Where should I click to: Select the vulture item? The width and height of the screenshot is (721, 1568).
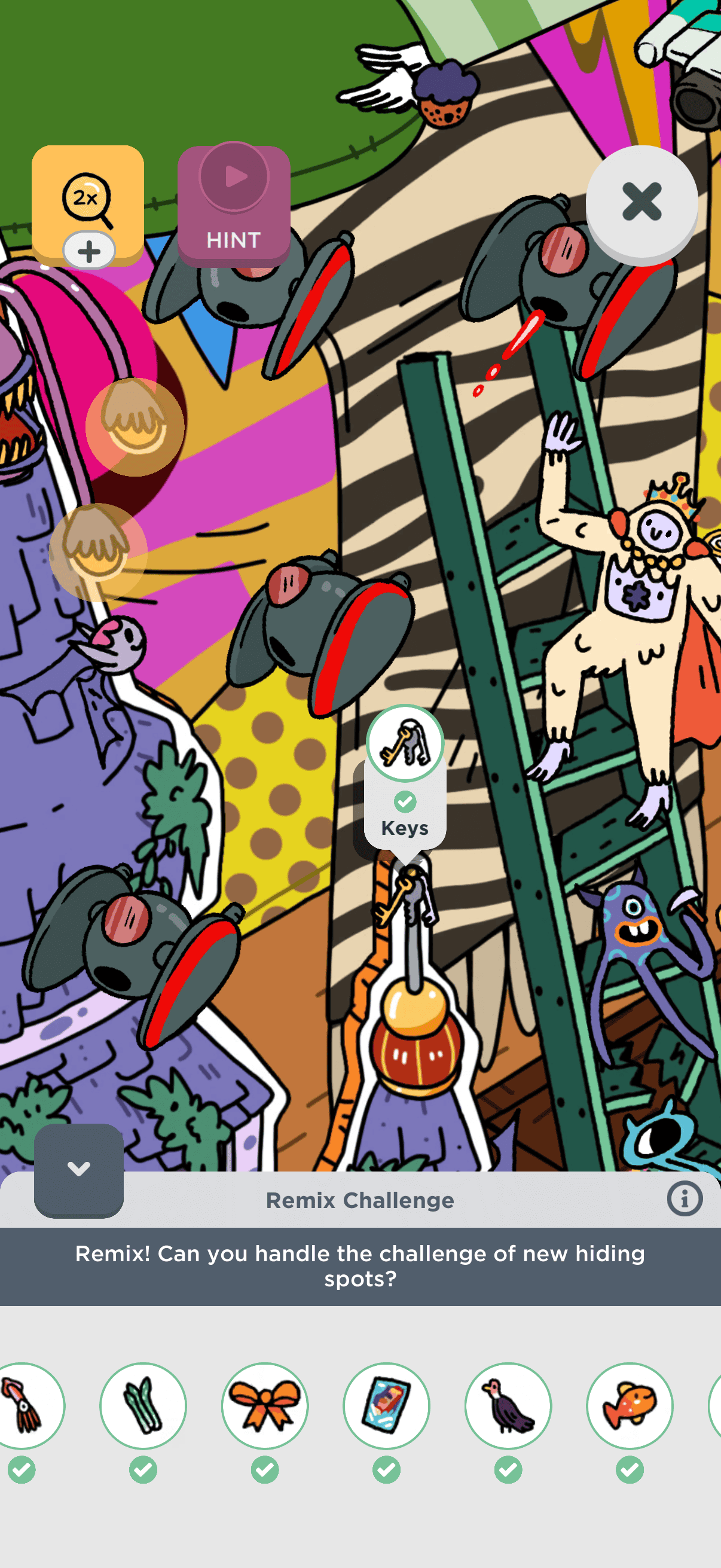(x=508, y=1405)
